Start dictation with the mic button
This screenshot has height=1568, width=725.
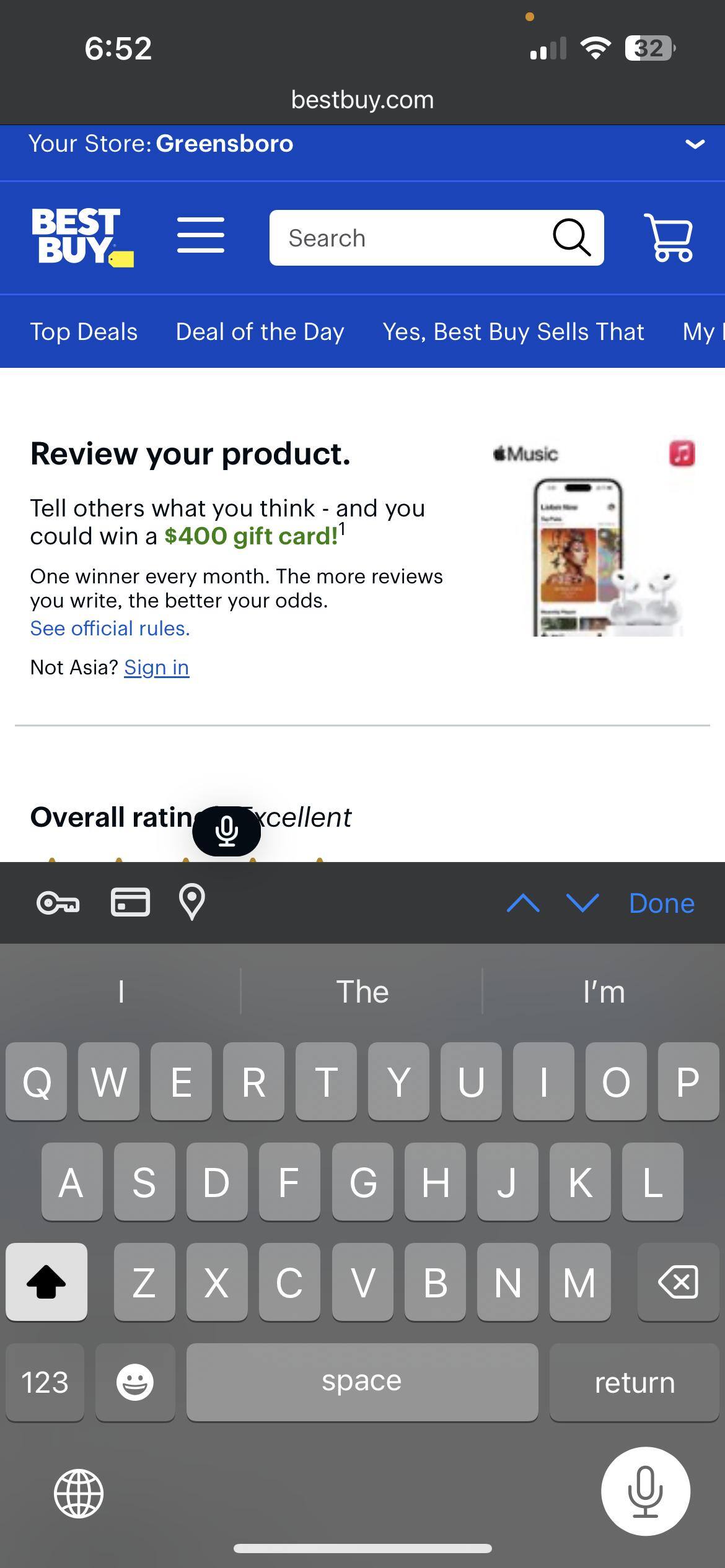coord(646,1491)
